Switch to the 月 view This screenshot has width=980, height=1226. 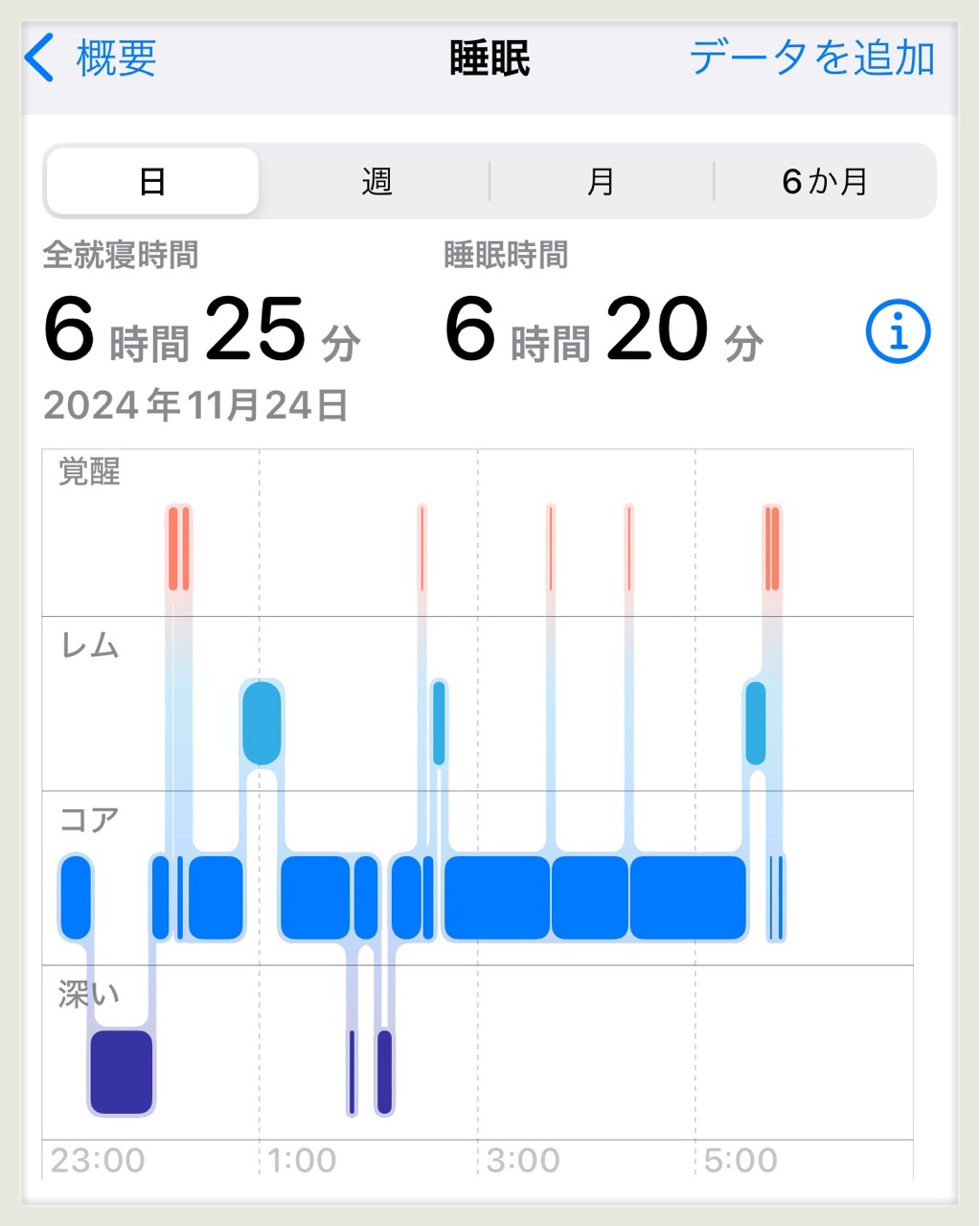pos(601,181)
